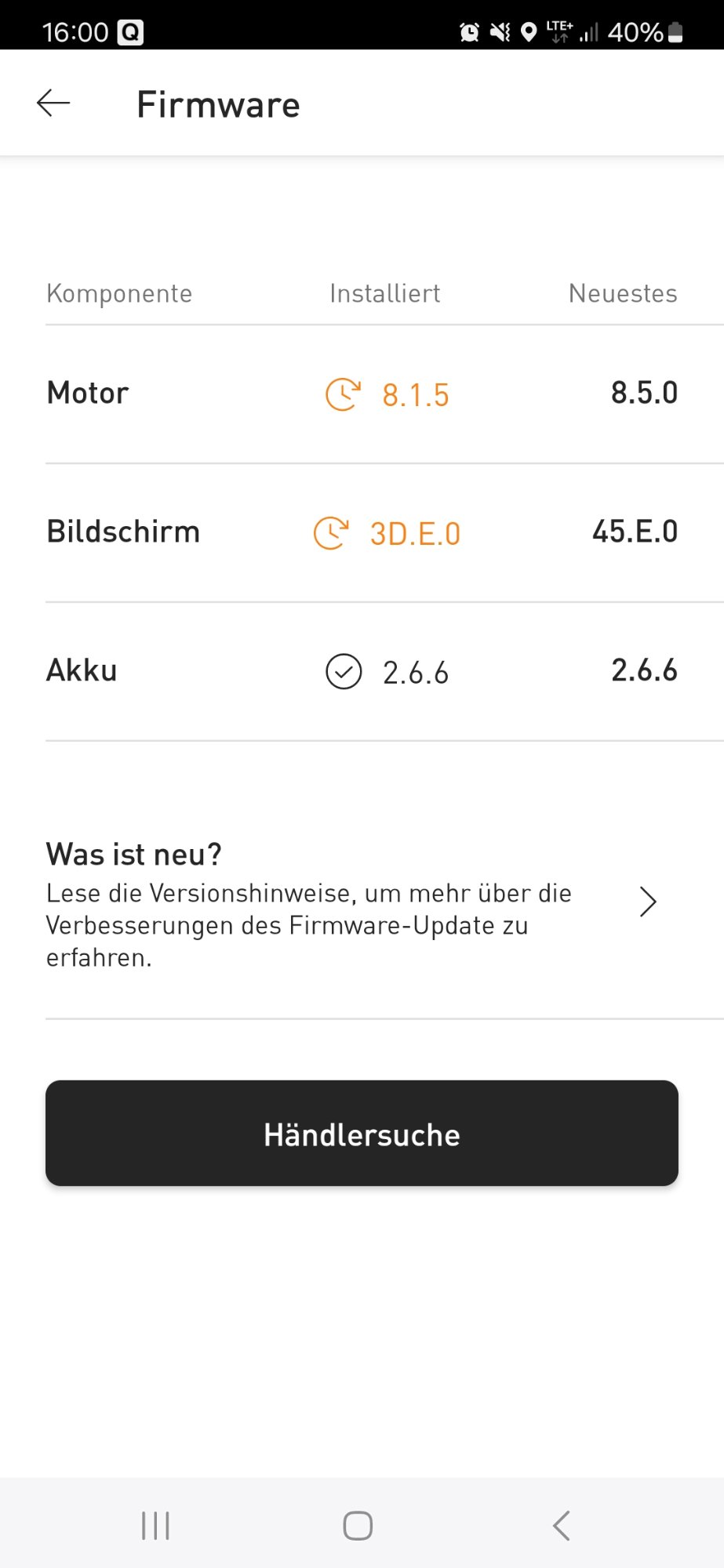Go back from the Firmware screen
Viewport: 724px width, 1568px height.
point(53,103)
